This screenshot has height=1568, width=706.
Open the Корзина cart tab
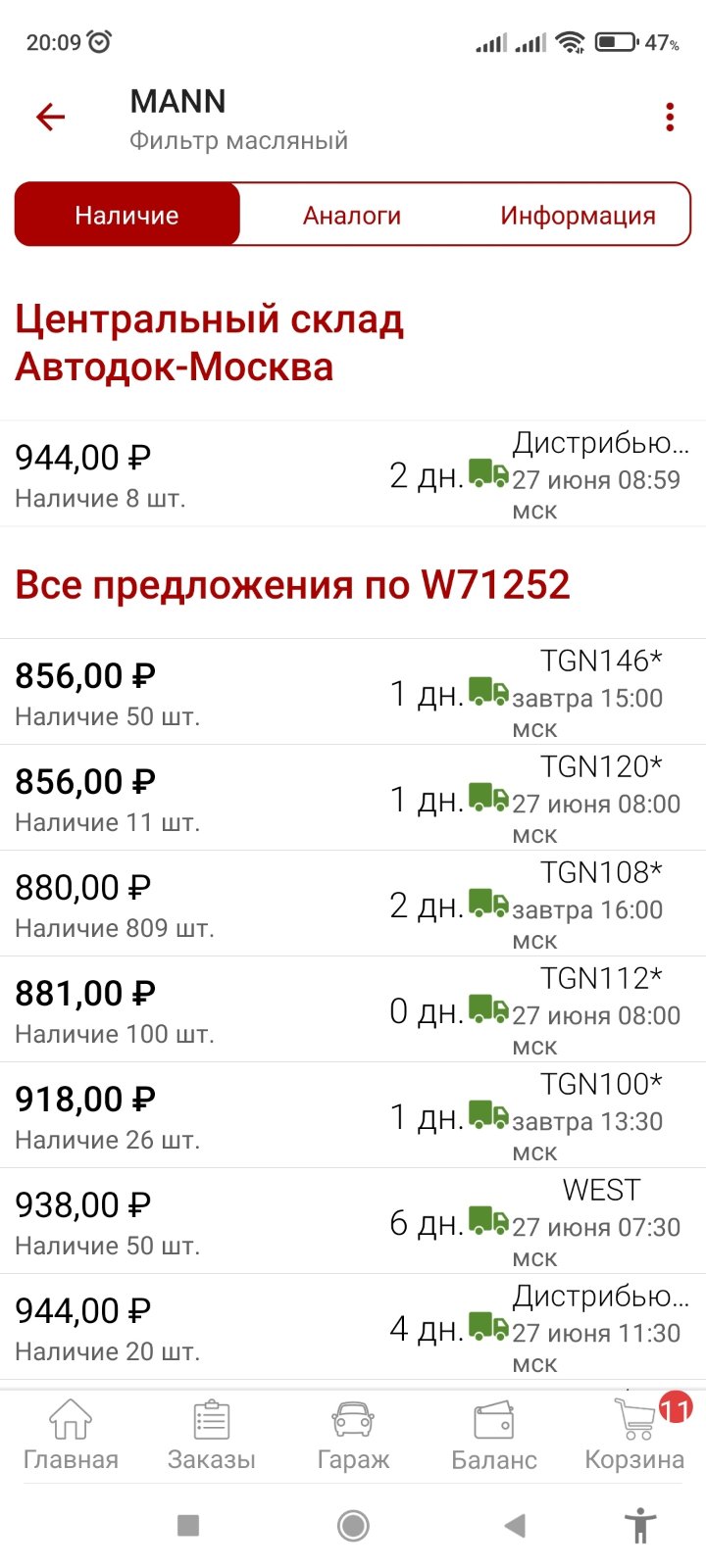(635, 1435)
